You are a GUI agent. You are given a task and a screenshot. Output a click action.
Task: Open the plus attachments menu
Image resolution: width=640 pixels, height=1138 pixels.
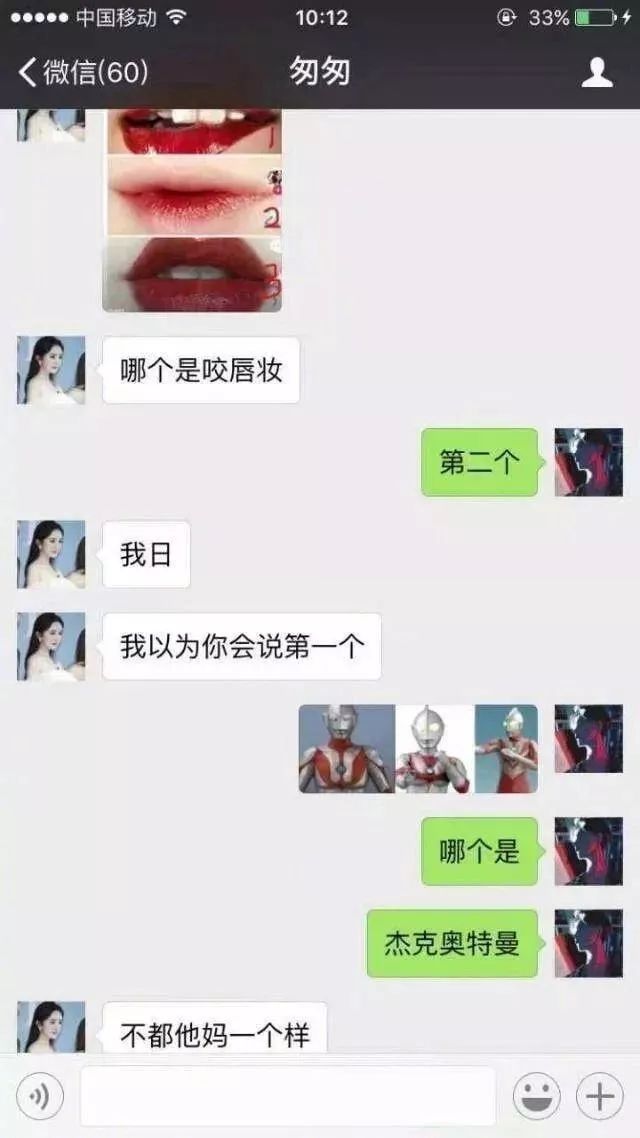pos(600,1096)
